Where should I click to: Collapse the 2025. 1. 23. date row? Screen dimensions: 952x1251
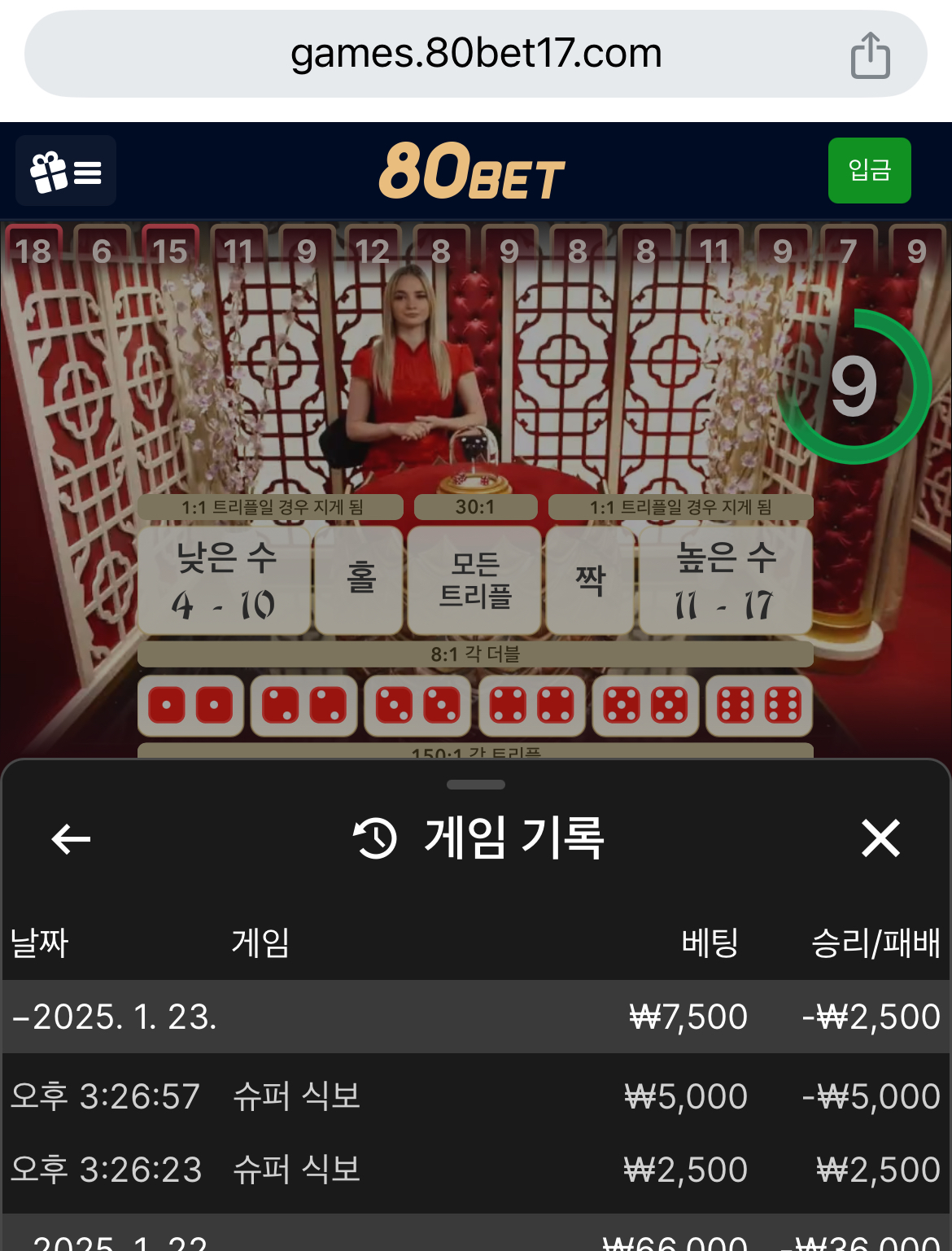pos(114,1017)
